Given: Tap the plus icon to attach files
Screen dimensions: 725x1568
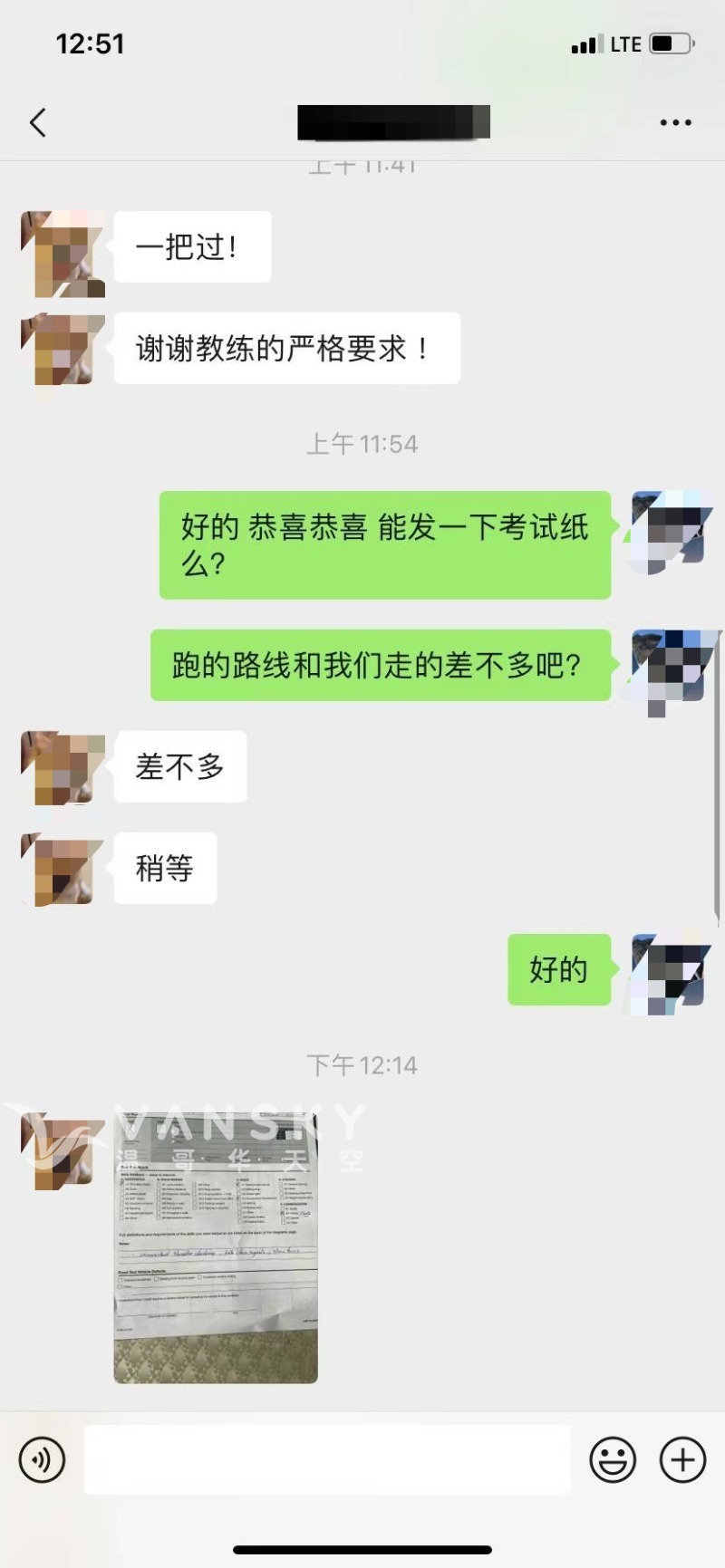Looking at the screenshot, I should (681, 1459).
